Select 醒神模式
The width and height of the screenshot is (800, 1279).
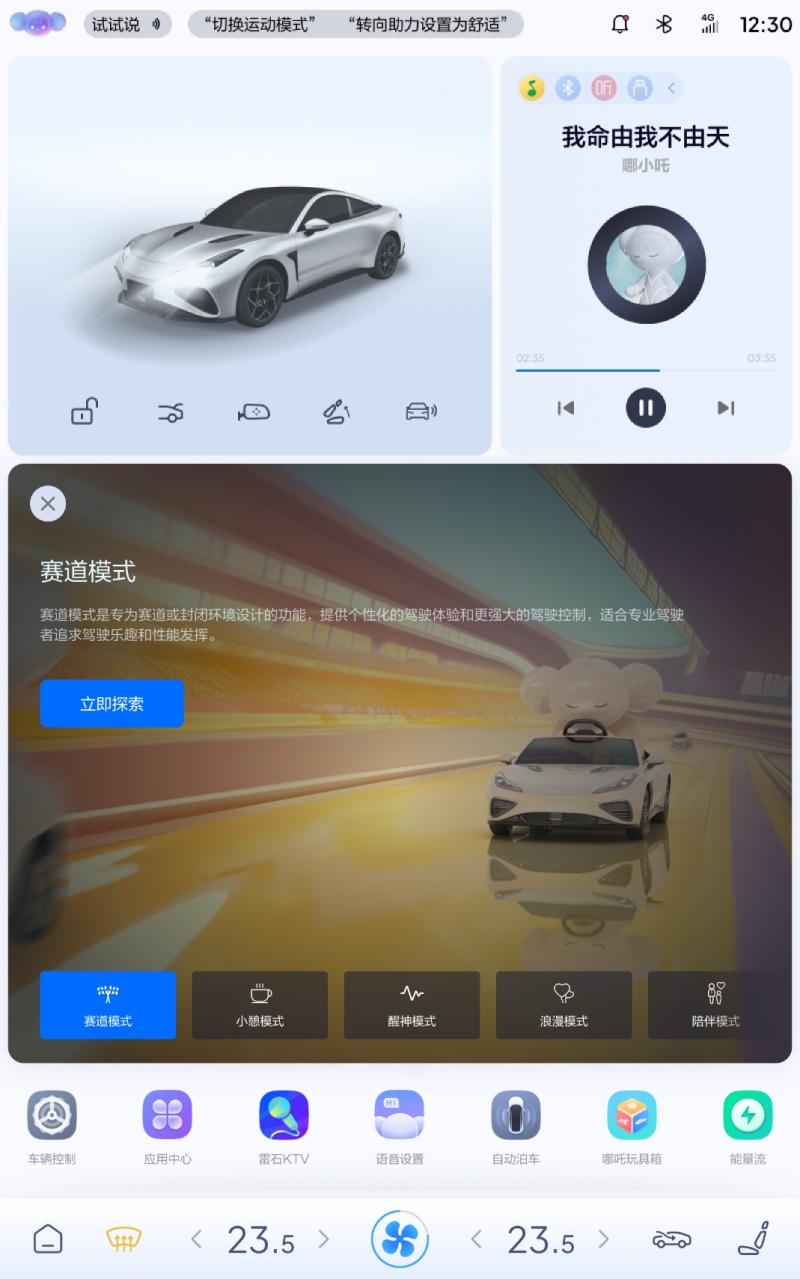click(412, 1004)
